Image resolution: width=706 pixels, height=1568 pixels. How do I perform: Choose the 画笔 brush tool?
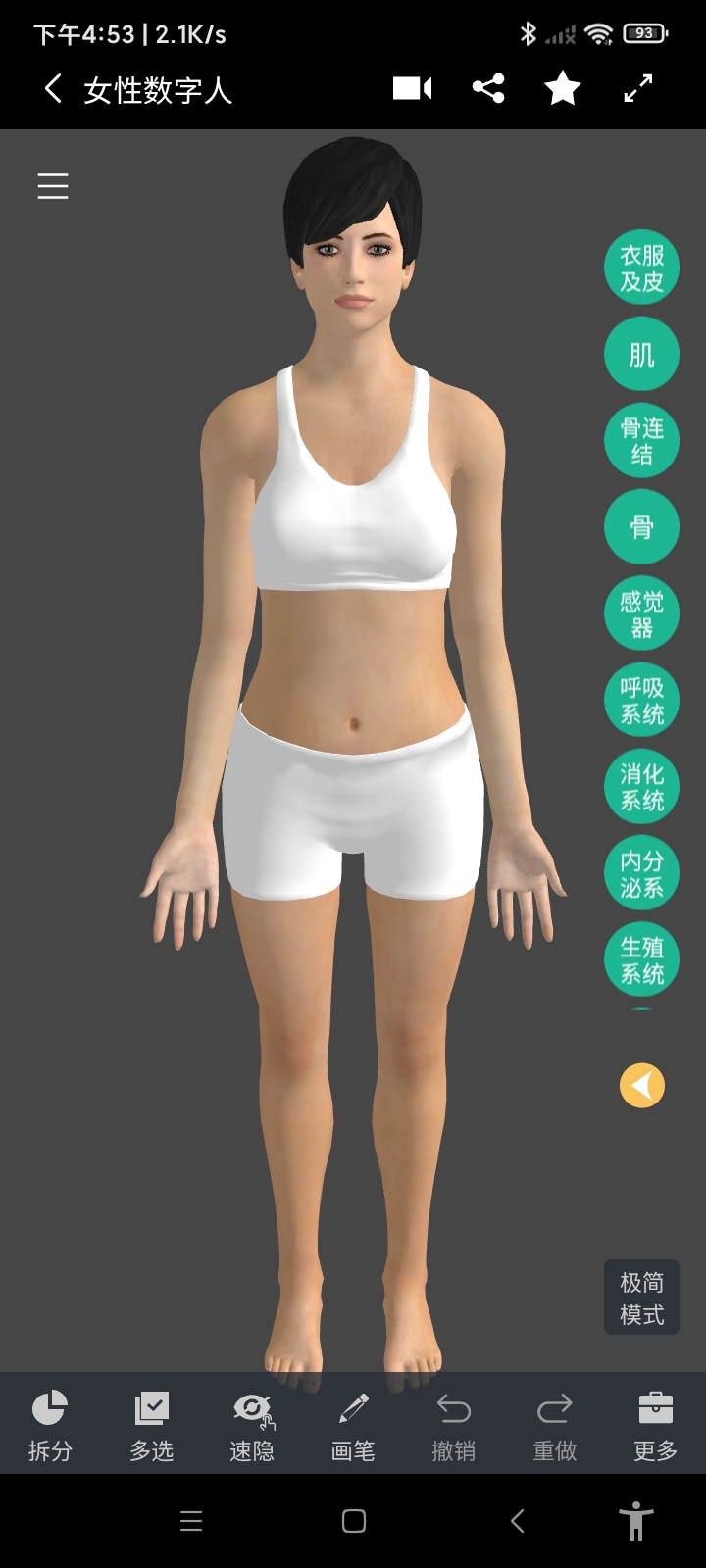click(x=353, y=1426)
